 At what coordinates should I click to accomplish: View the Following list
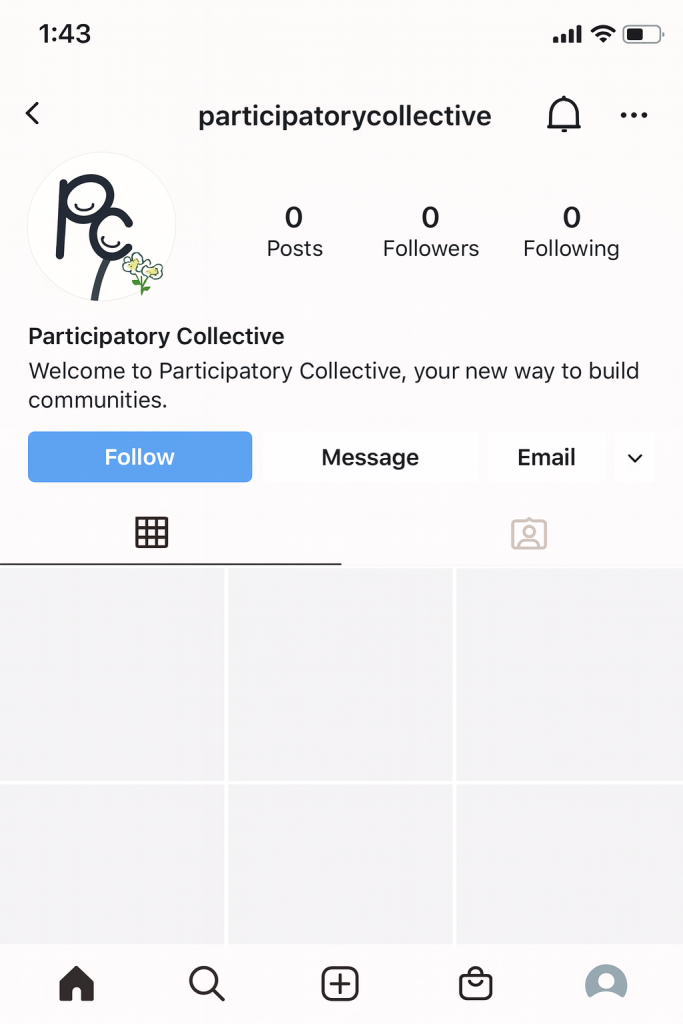point(571,232)
